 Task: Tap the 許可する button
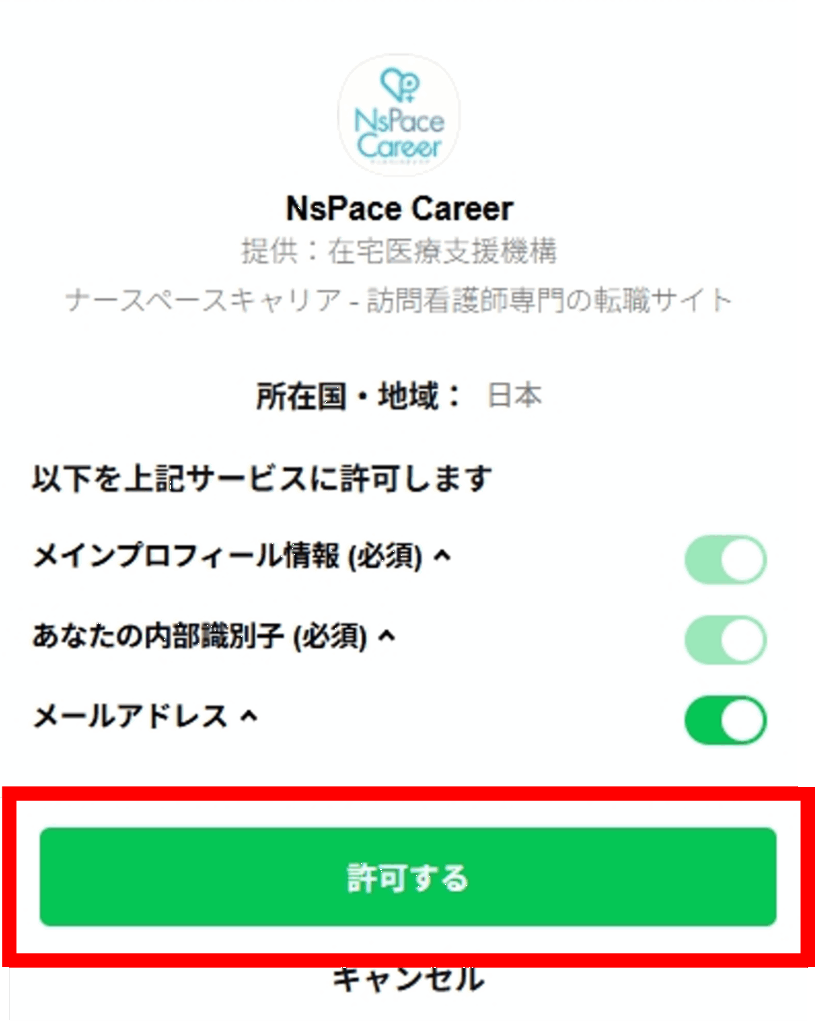pos(407,876)
